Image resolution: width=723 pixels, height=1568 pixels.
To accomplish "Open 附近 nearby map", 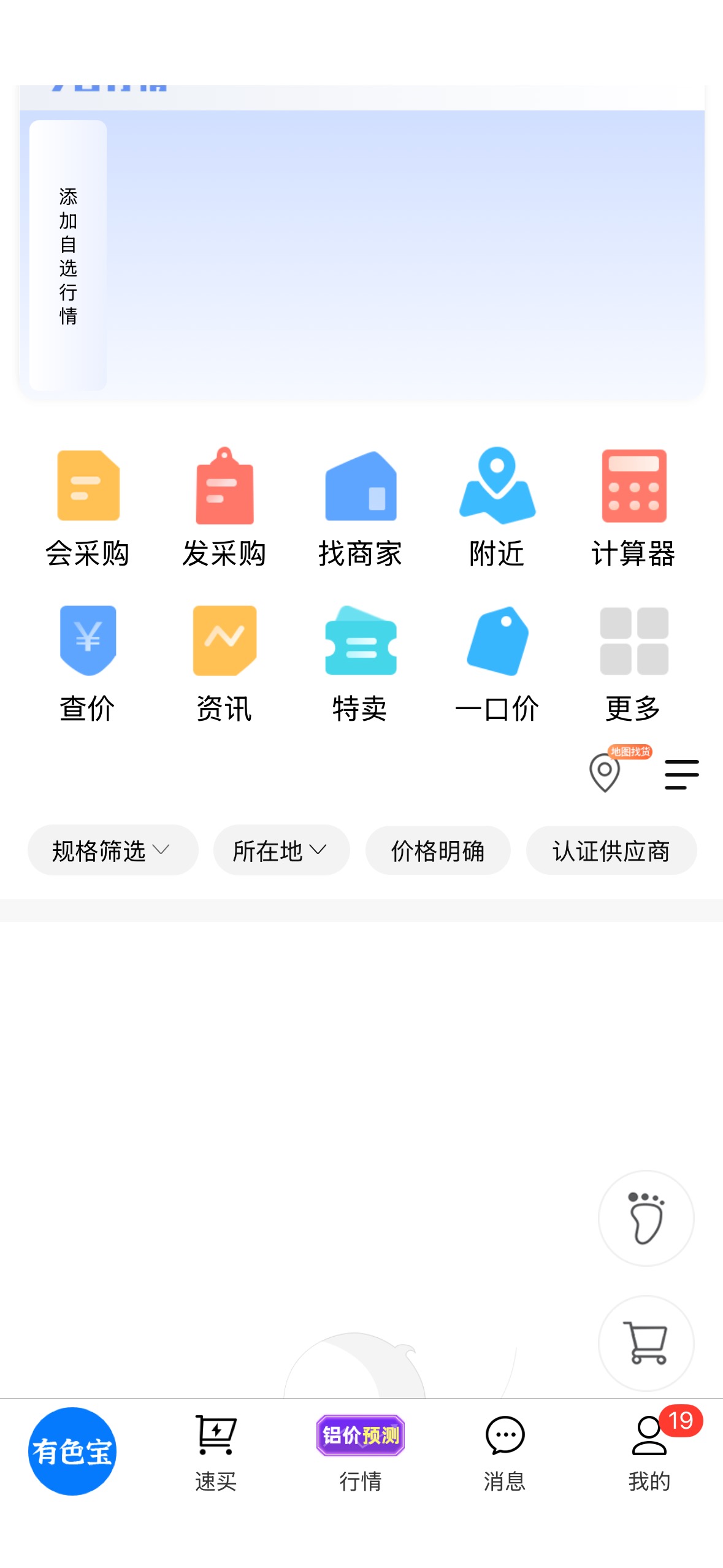I will pyautogui.click(x=497, y=508).
